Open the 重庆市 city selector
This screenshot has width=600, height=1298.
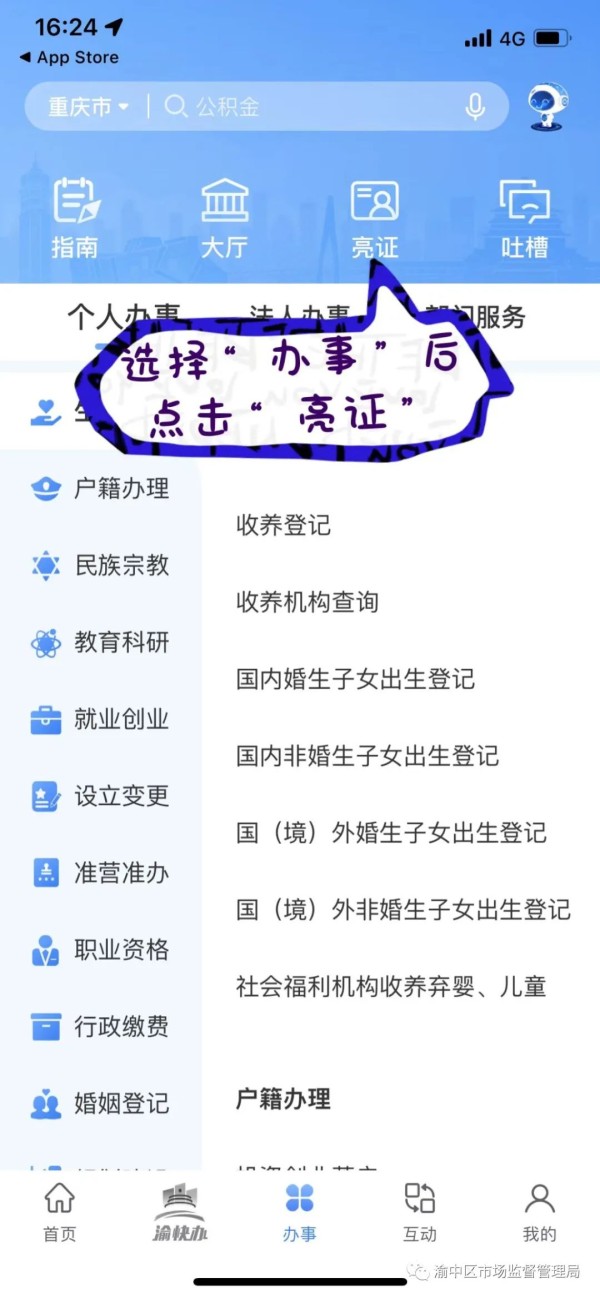[88, 107]
